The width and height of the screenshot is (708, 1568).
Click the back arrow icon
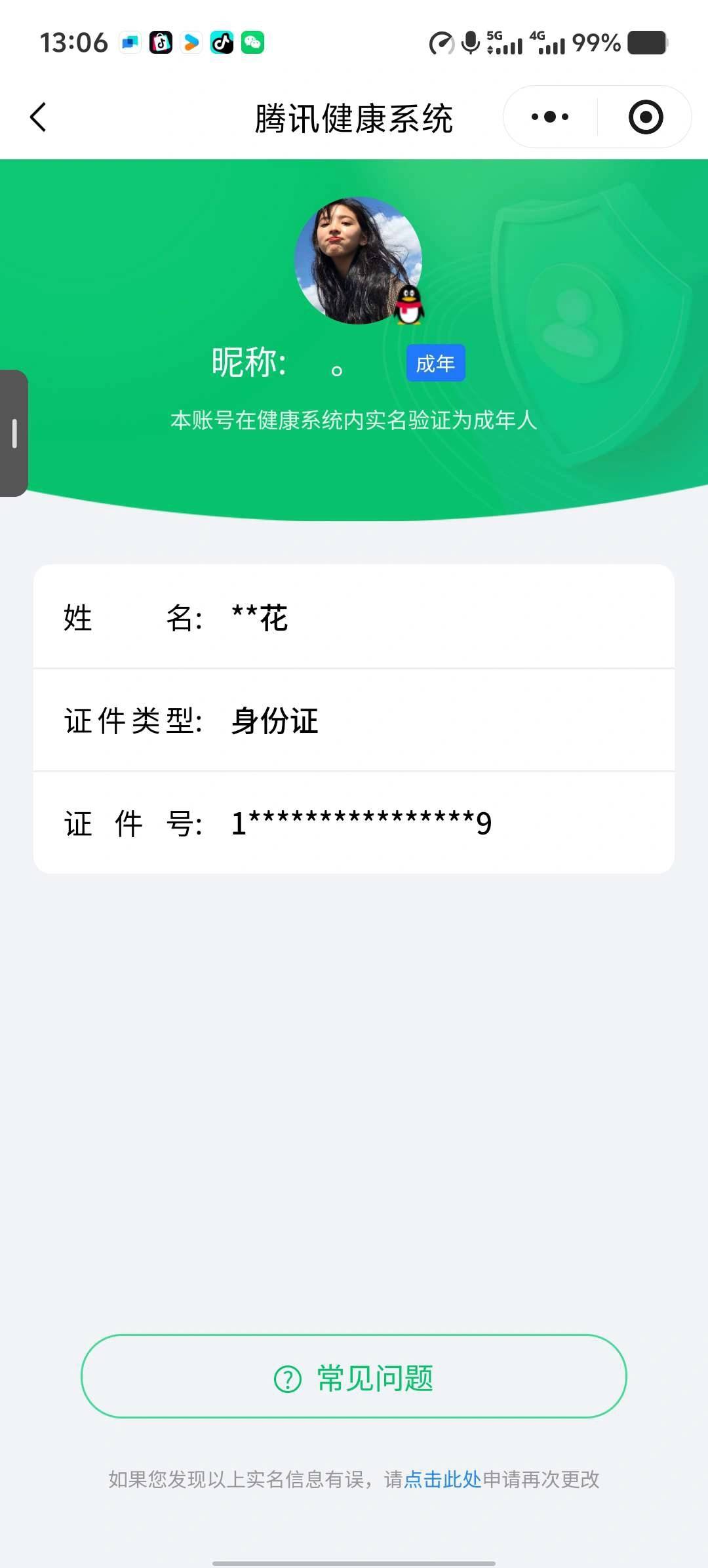coord(37,117)
